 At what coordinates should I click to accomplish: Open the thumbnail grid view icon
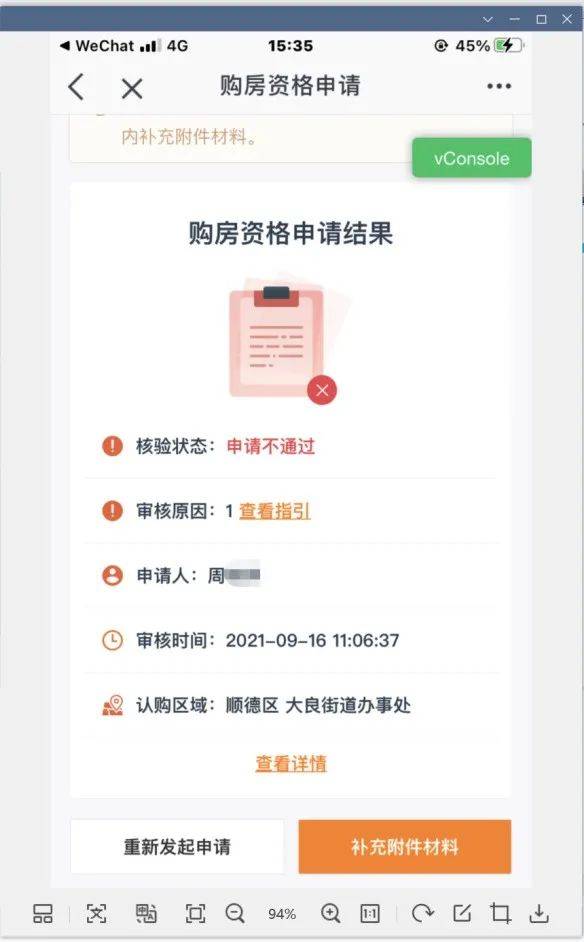point(42,914)
